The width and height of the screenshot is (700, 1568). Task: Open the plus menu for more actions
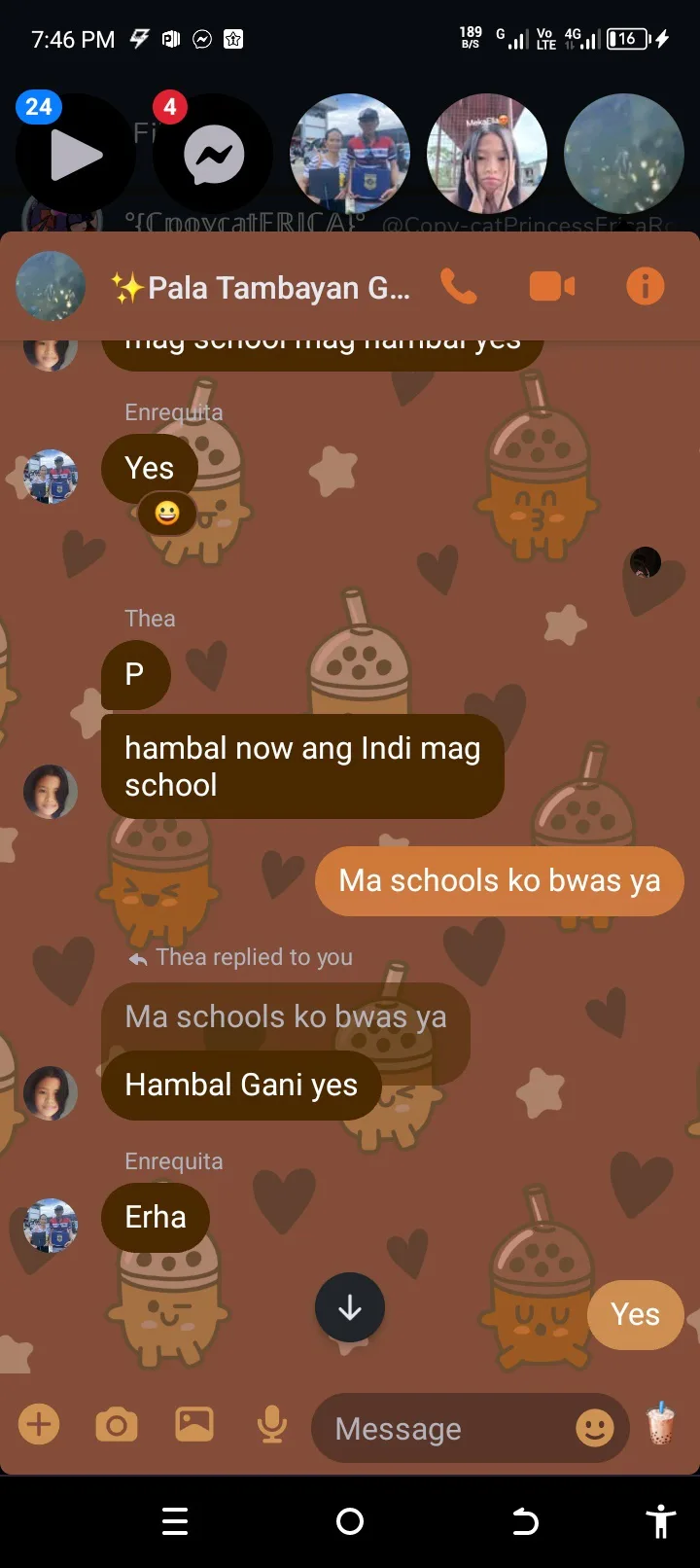[x=39, y=1425]
